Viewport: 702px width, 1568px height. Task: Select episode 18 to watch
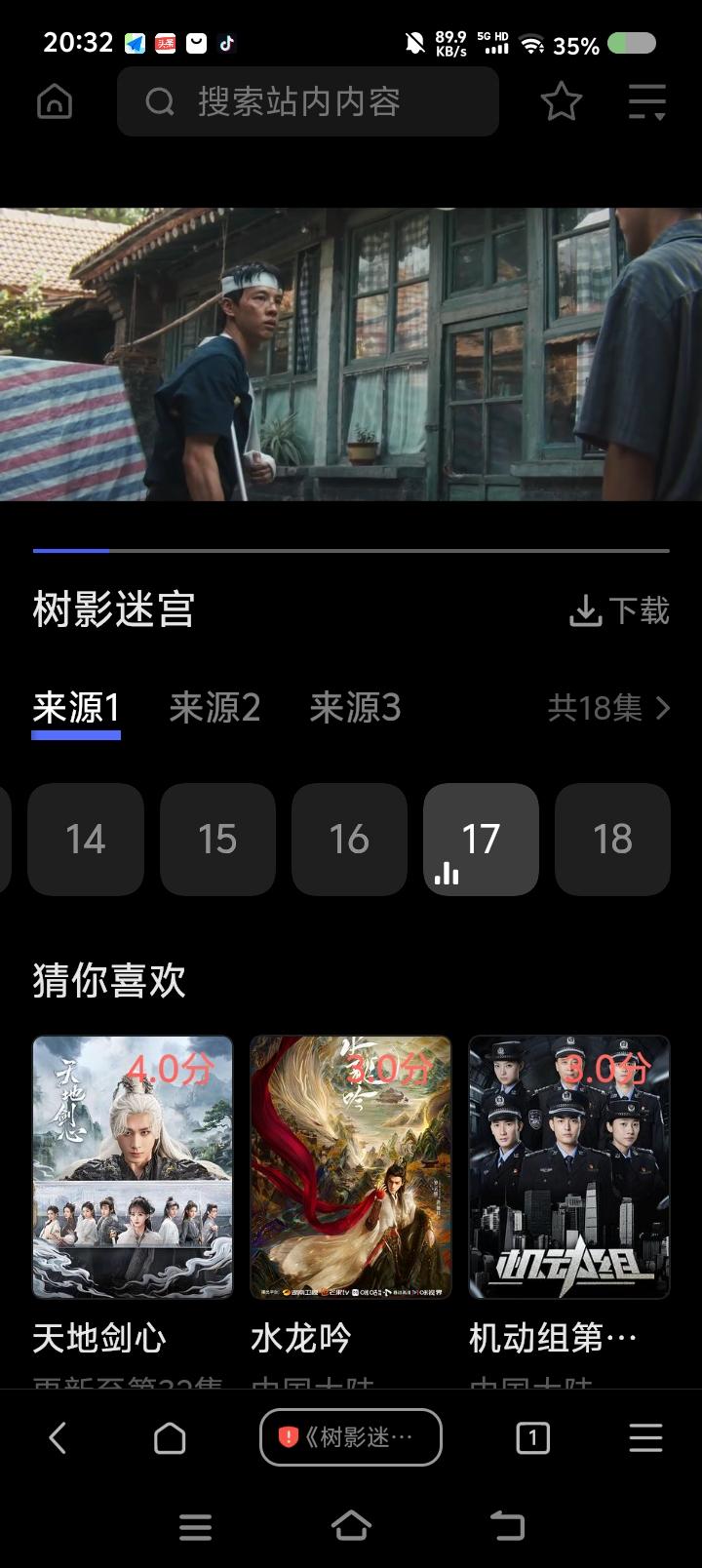point(612,840)
